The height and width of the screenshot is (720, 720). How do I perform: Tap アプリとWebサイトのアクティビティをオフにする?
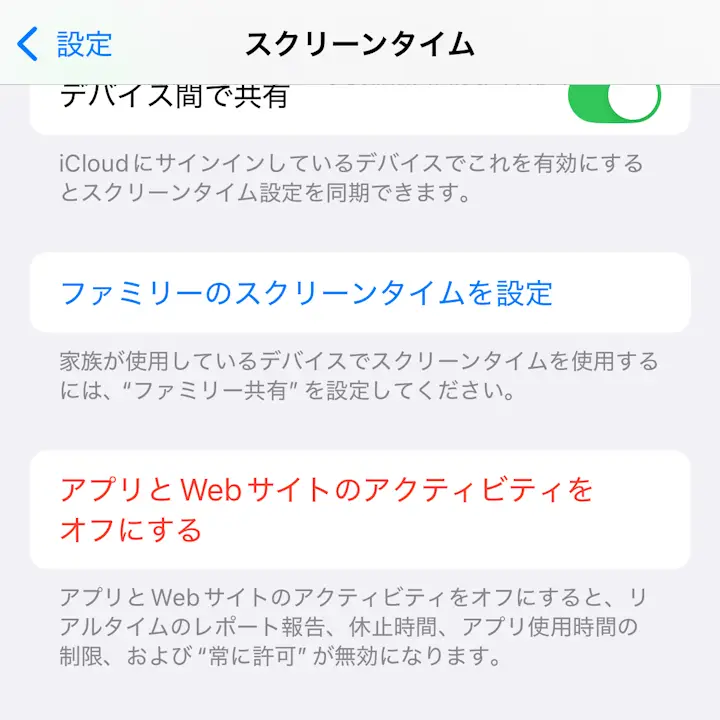click(x=326, y=509)
